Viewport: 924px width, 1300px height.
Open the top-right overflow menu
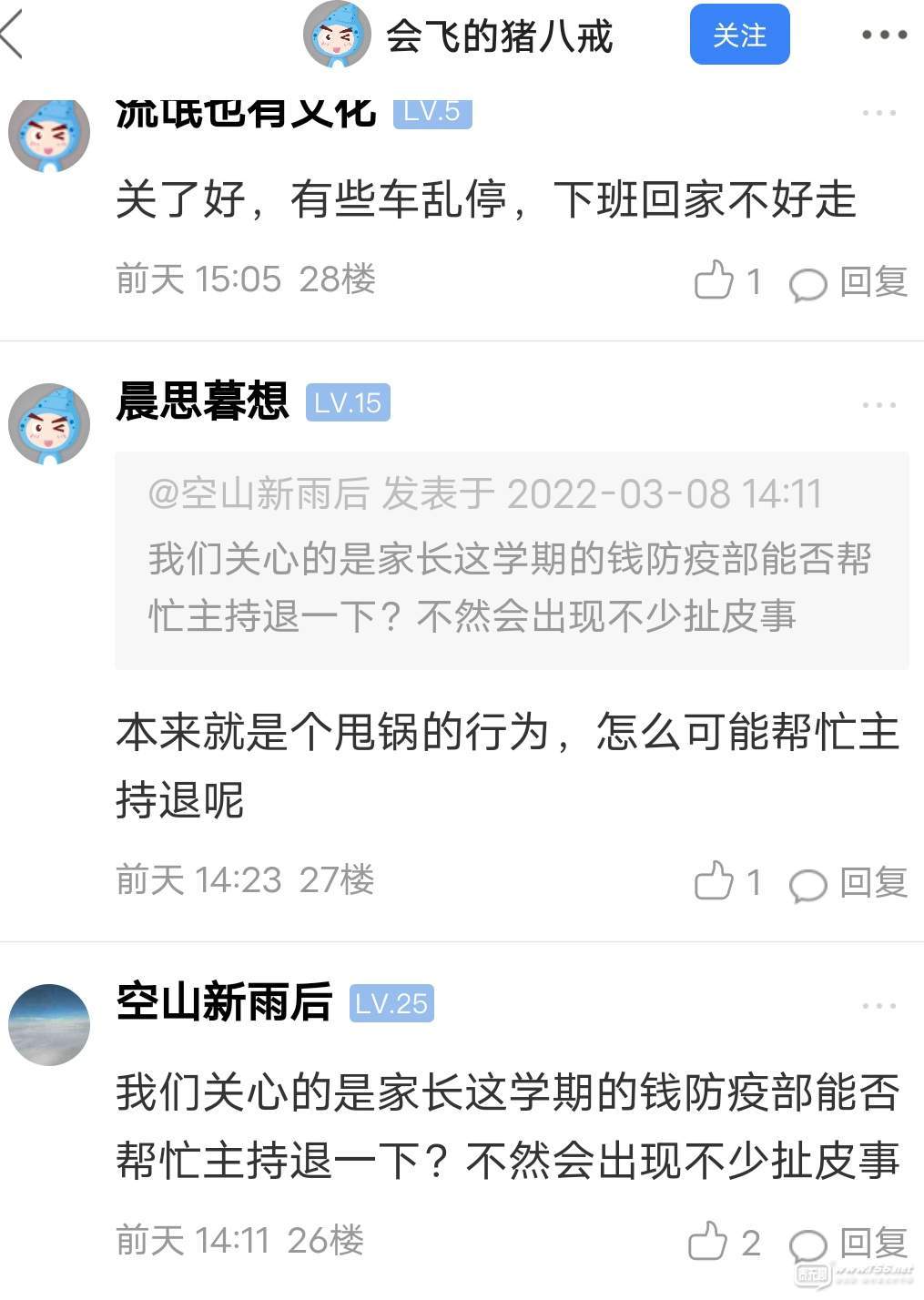(883, 36)
